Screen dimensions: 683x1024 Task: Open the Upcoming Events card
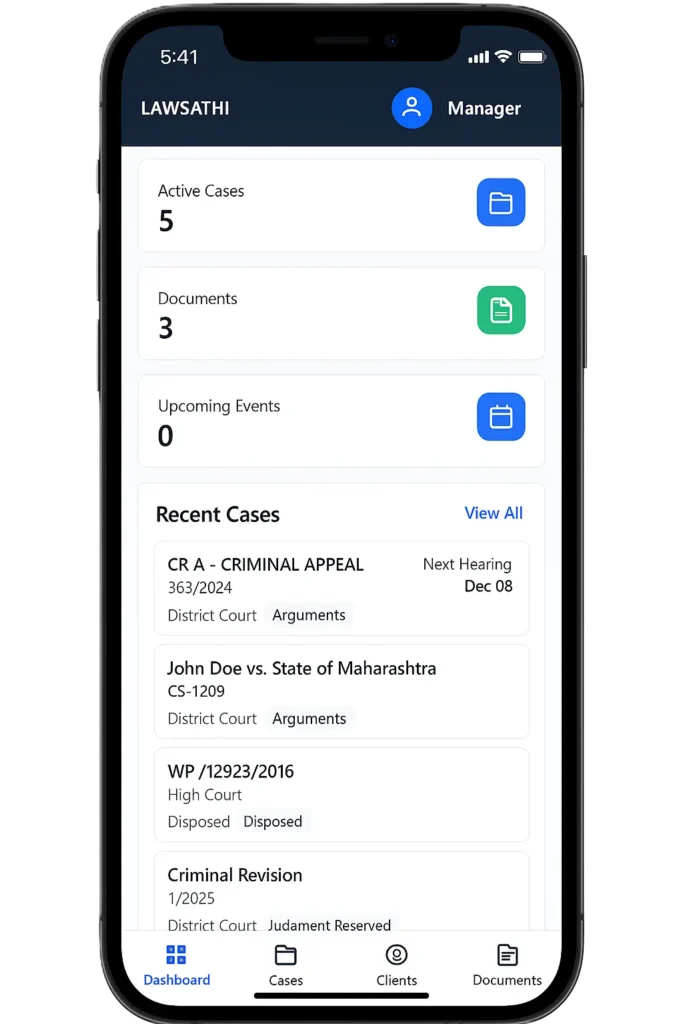pyautogui.click(x=340, y=421)
